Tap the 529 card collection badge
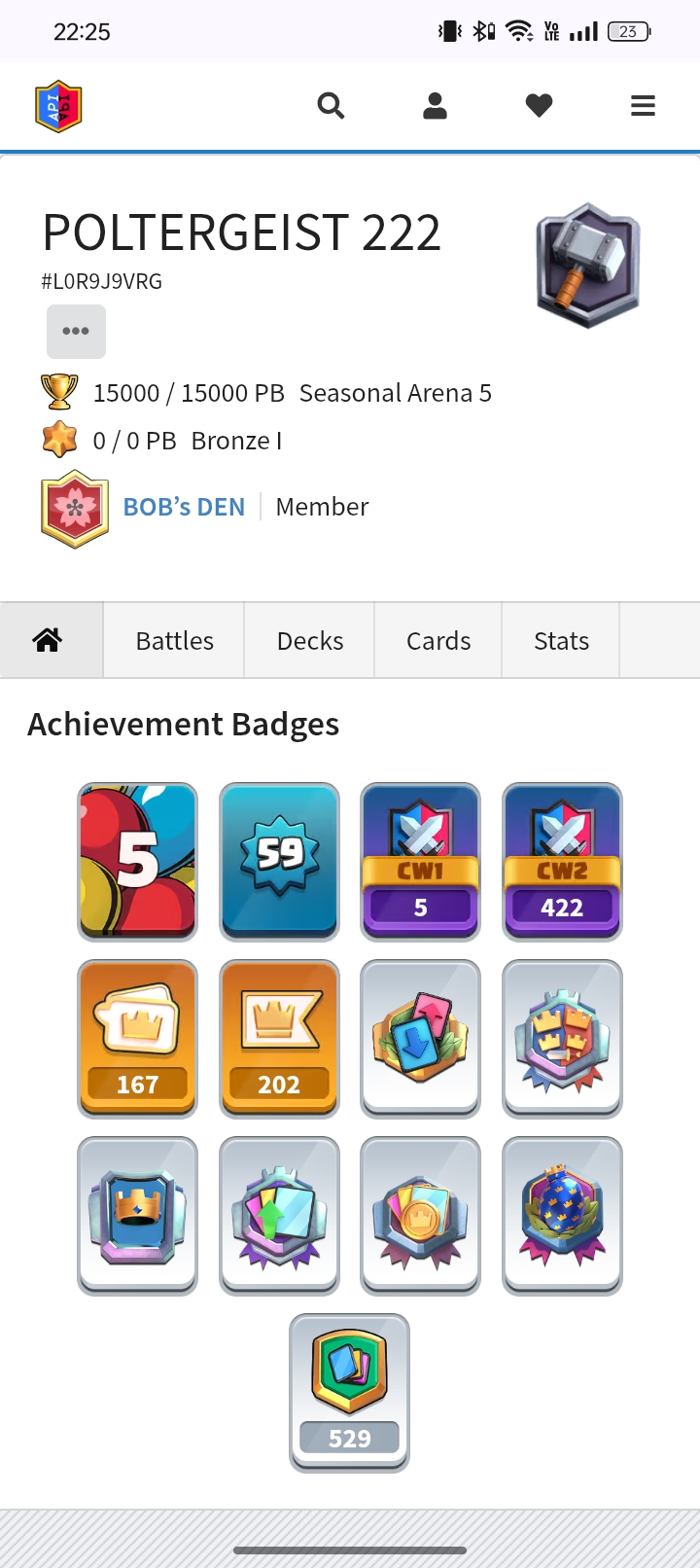Viewport: 700px width, 1568px height. point(349,1392)
